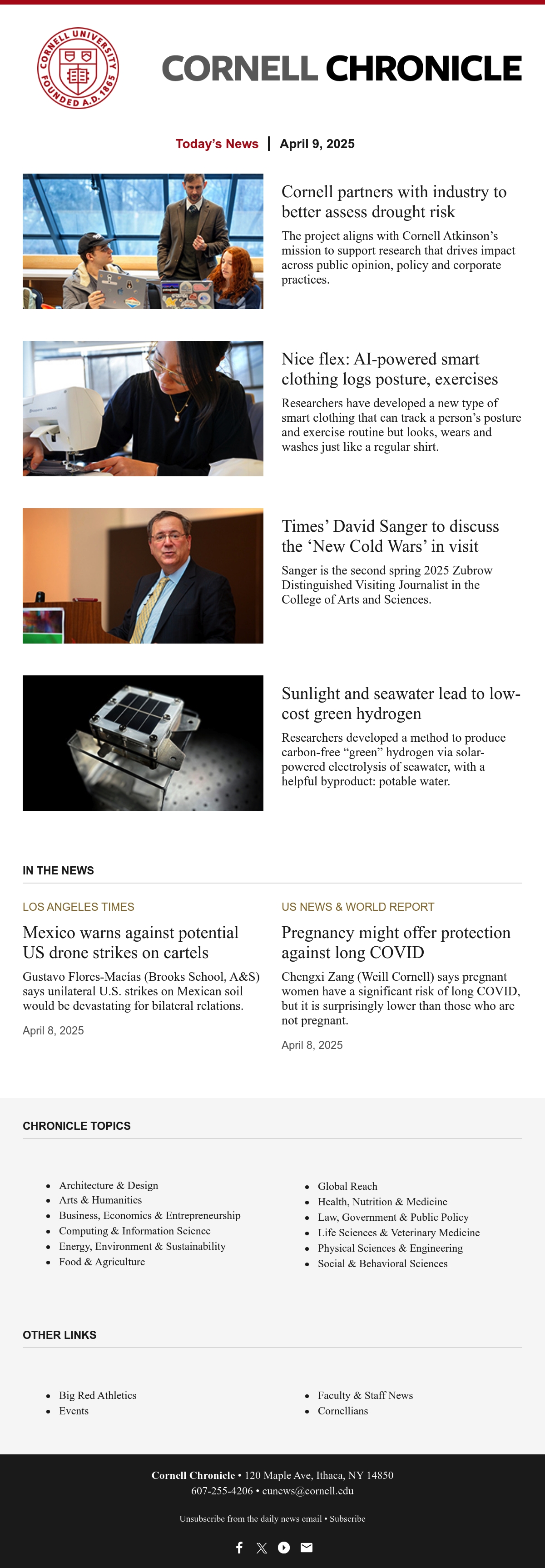Read Mexico warns against drone strikes story
Image resolution: width=545 pixels, height=1568 pixels.
131,942
